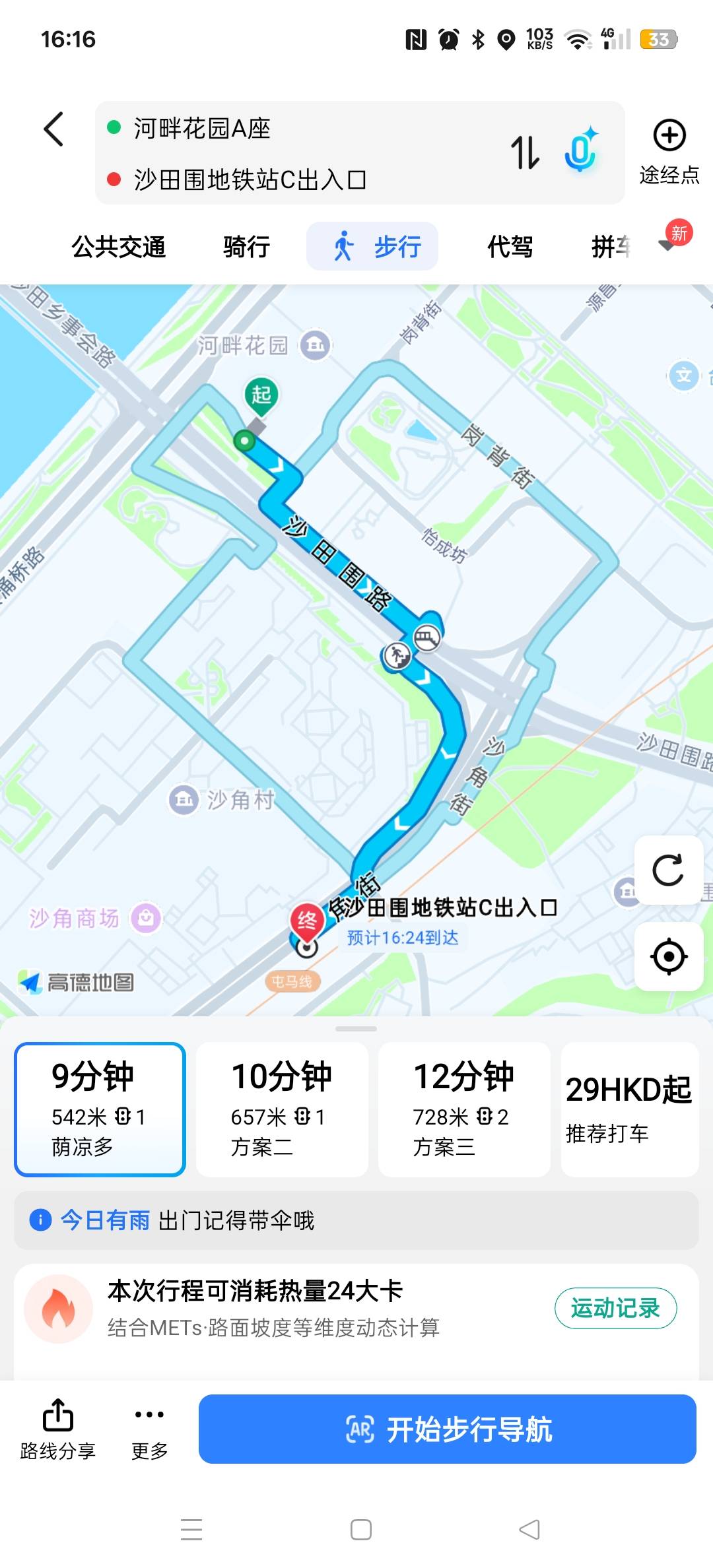713x1568 pixels.
Task: Switch to the 骑行 tab
Action: (x=246, y=247)
